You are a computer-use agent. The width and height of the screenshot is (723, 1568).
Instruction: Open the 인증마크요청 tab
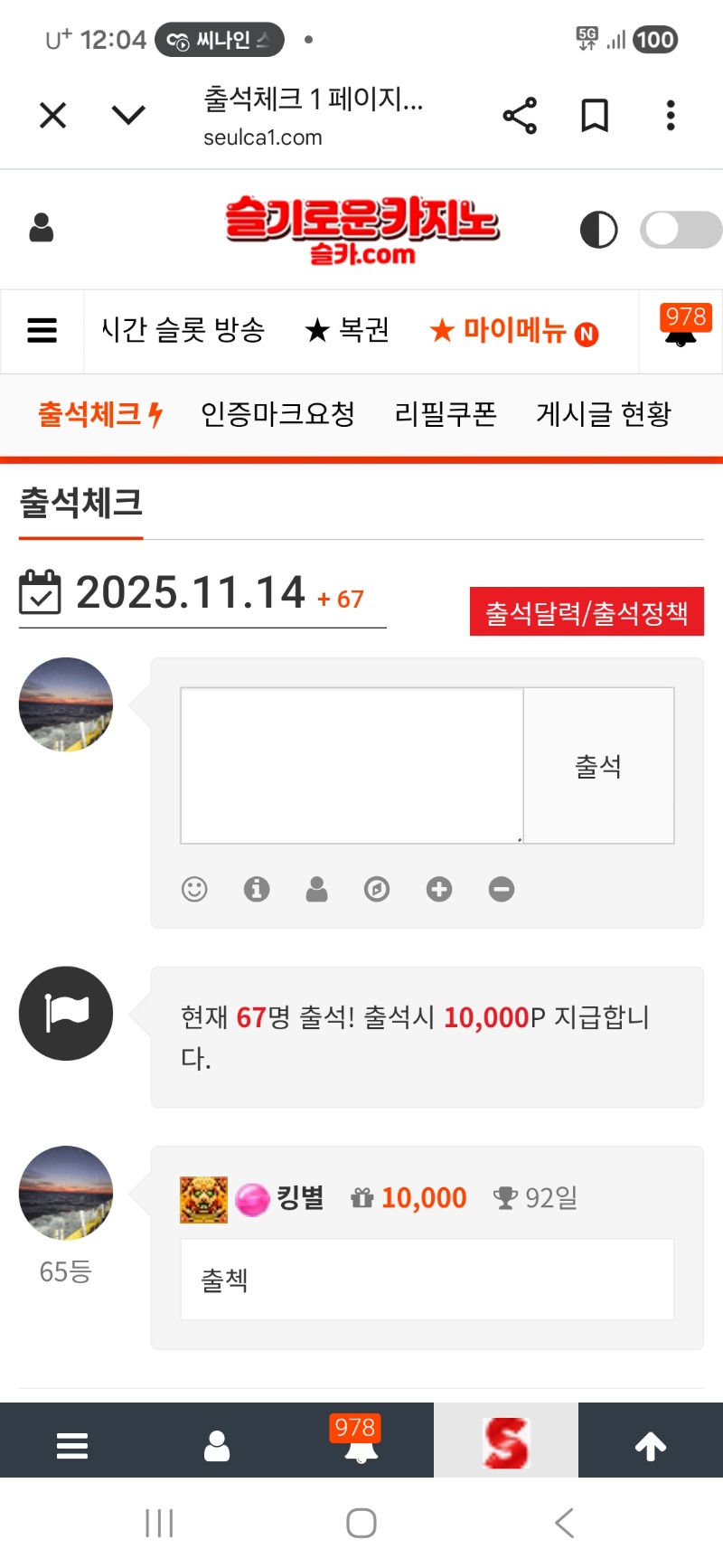coord(277,414)
